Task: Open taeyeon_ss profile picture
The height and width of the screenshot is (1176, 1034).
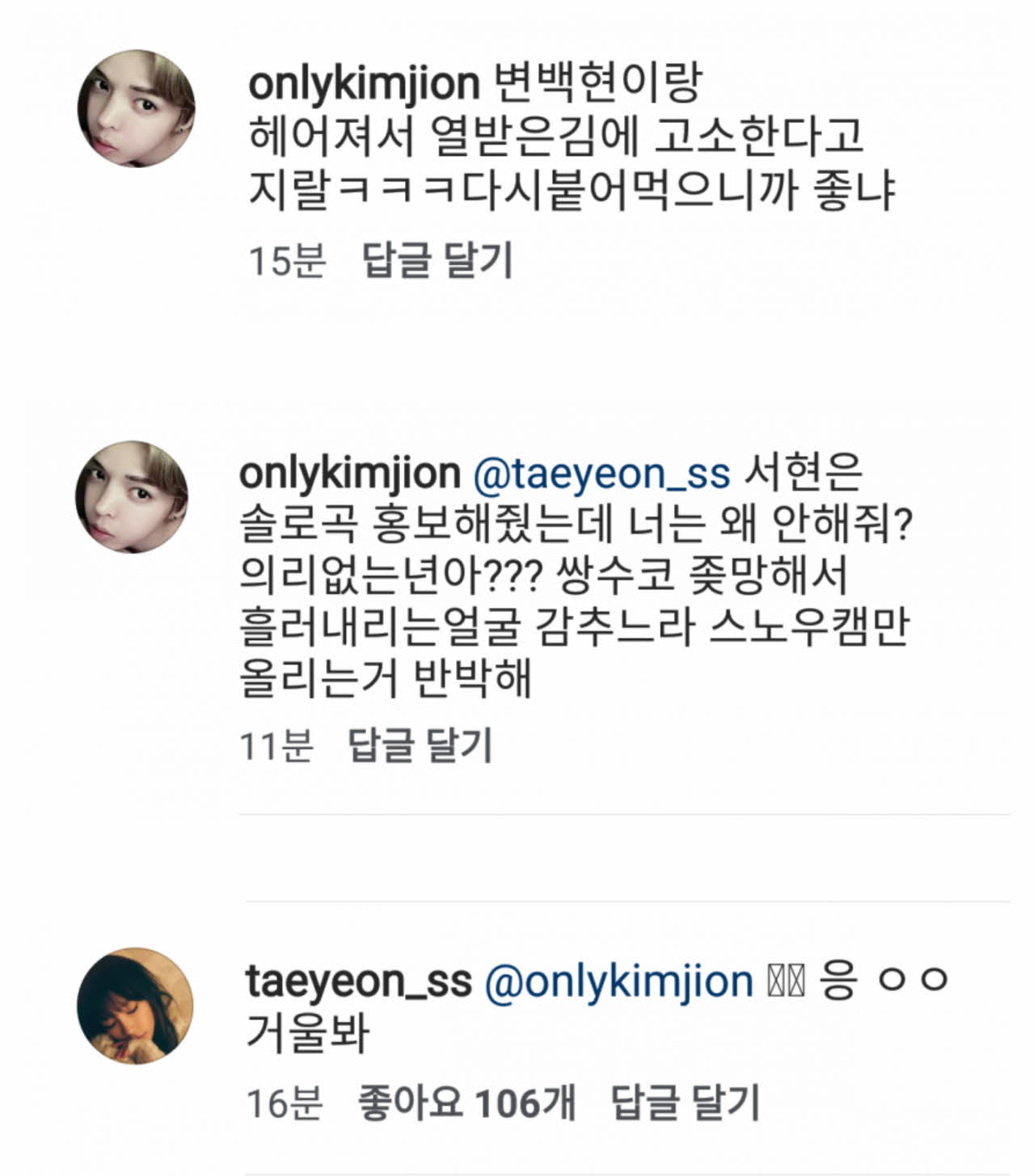Action: 135,1005
